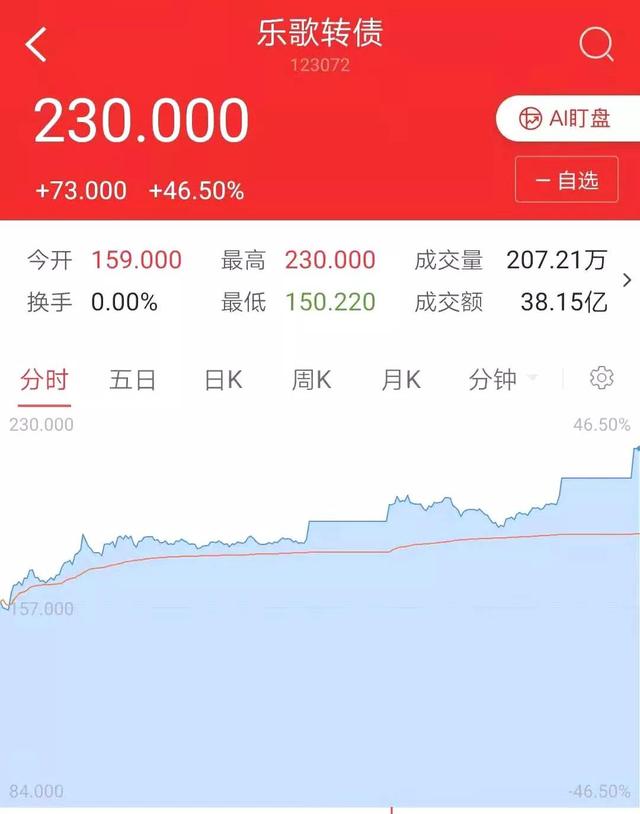The height and width of the screenshot is (814, 640).
Task: Go back using the top-left arrow
Action: point(36,45)
